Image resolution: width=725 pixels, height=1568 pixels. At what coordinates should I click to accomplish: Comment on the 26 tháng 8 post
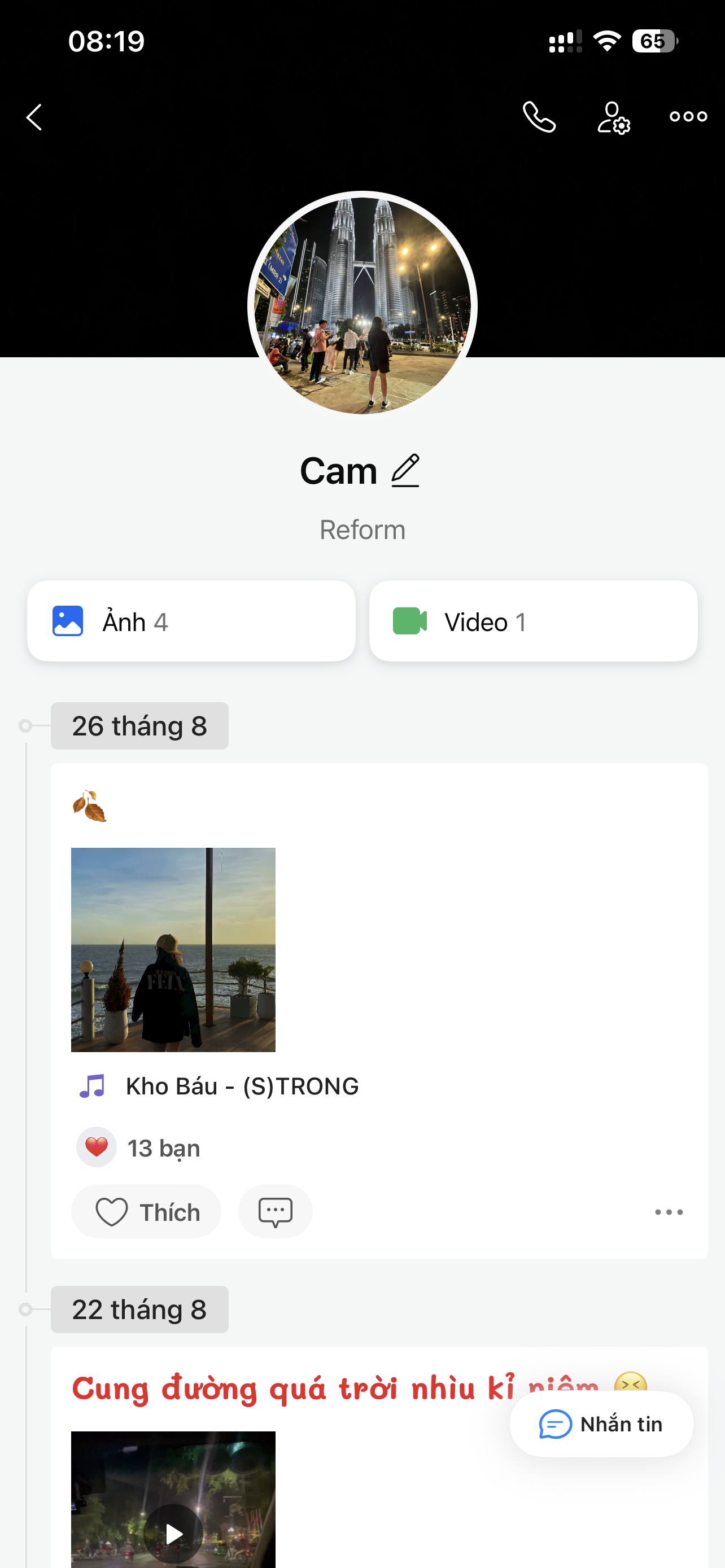[x=275, y=1212]
